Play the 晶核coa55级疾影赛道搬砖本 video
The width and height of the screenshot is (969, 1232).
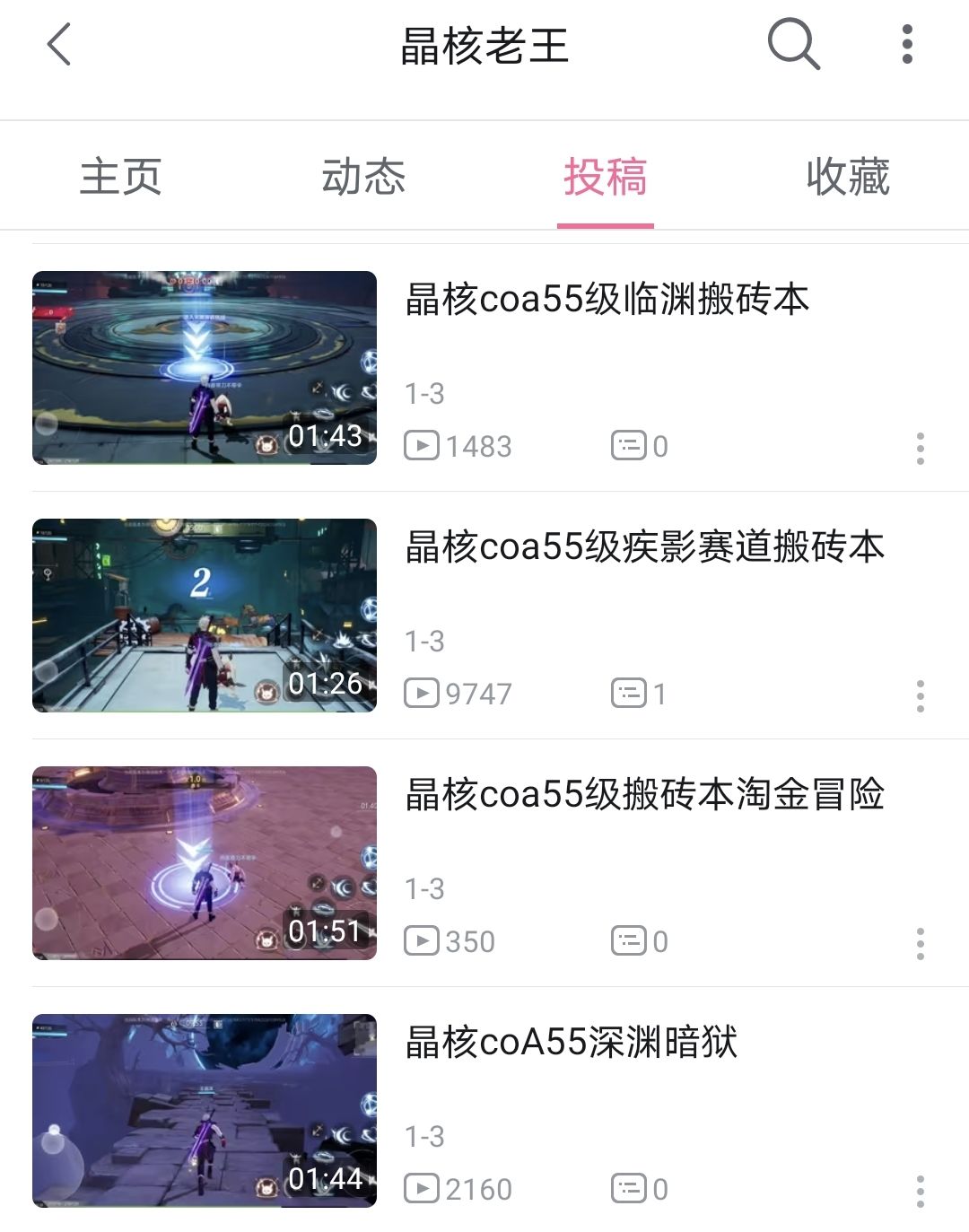coord(205,616)
